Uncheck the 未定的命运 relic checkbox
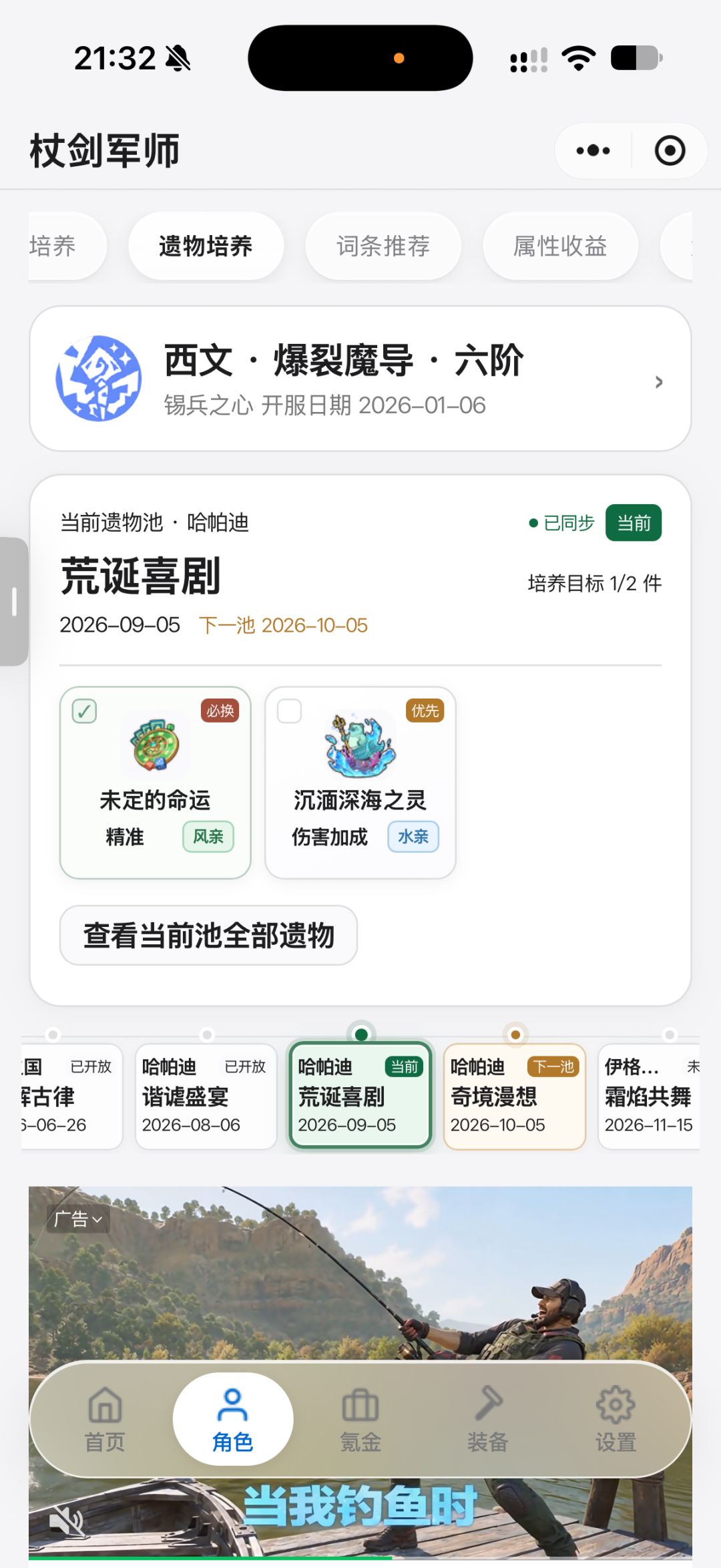The height and width of the screenshot is (1568, 721). click(84, 711)
